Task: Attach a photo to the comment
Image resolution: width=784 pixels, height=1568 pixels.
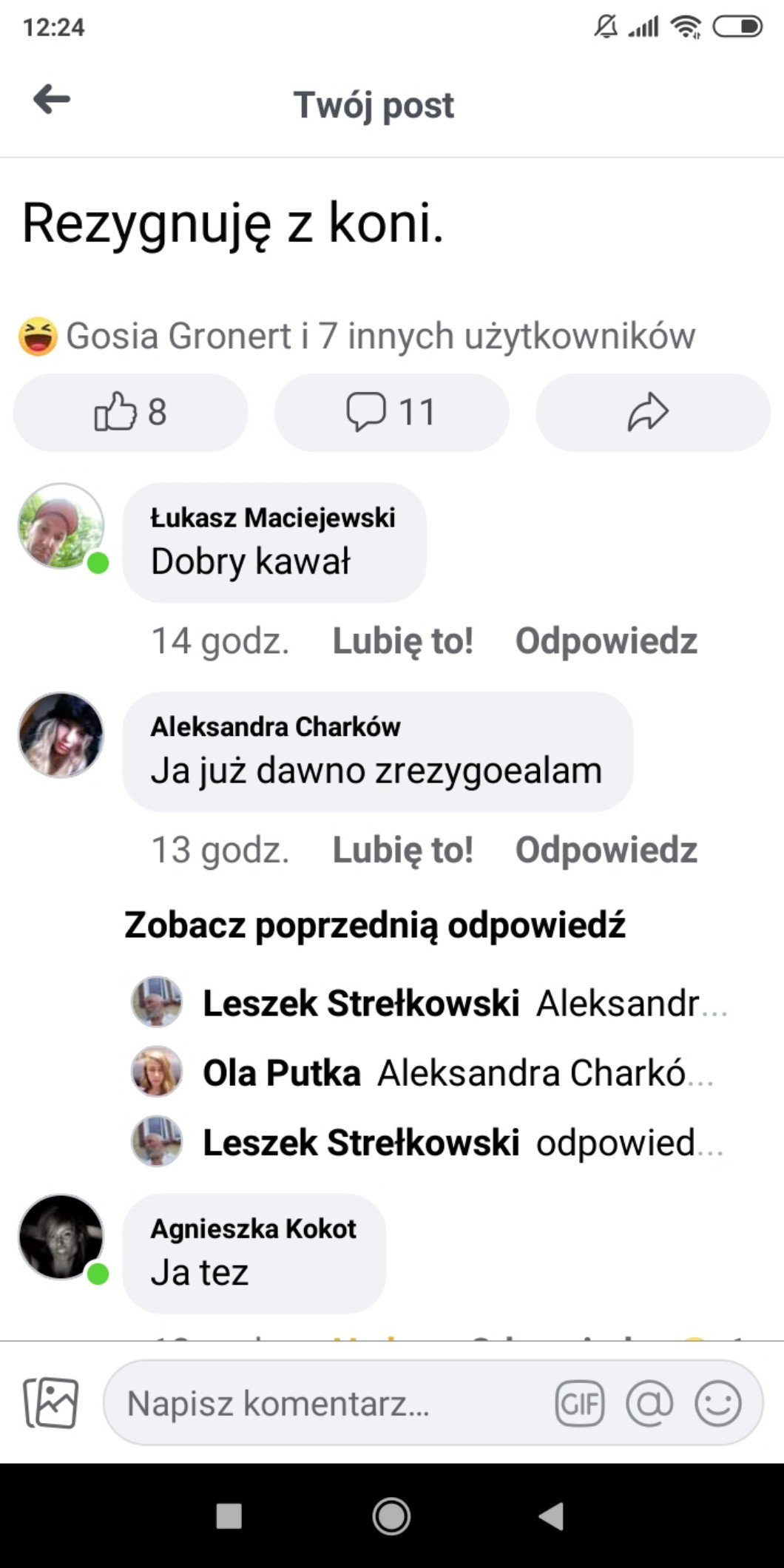Action: 50,1402
